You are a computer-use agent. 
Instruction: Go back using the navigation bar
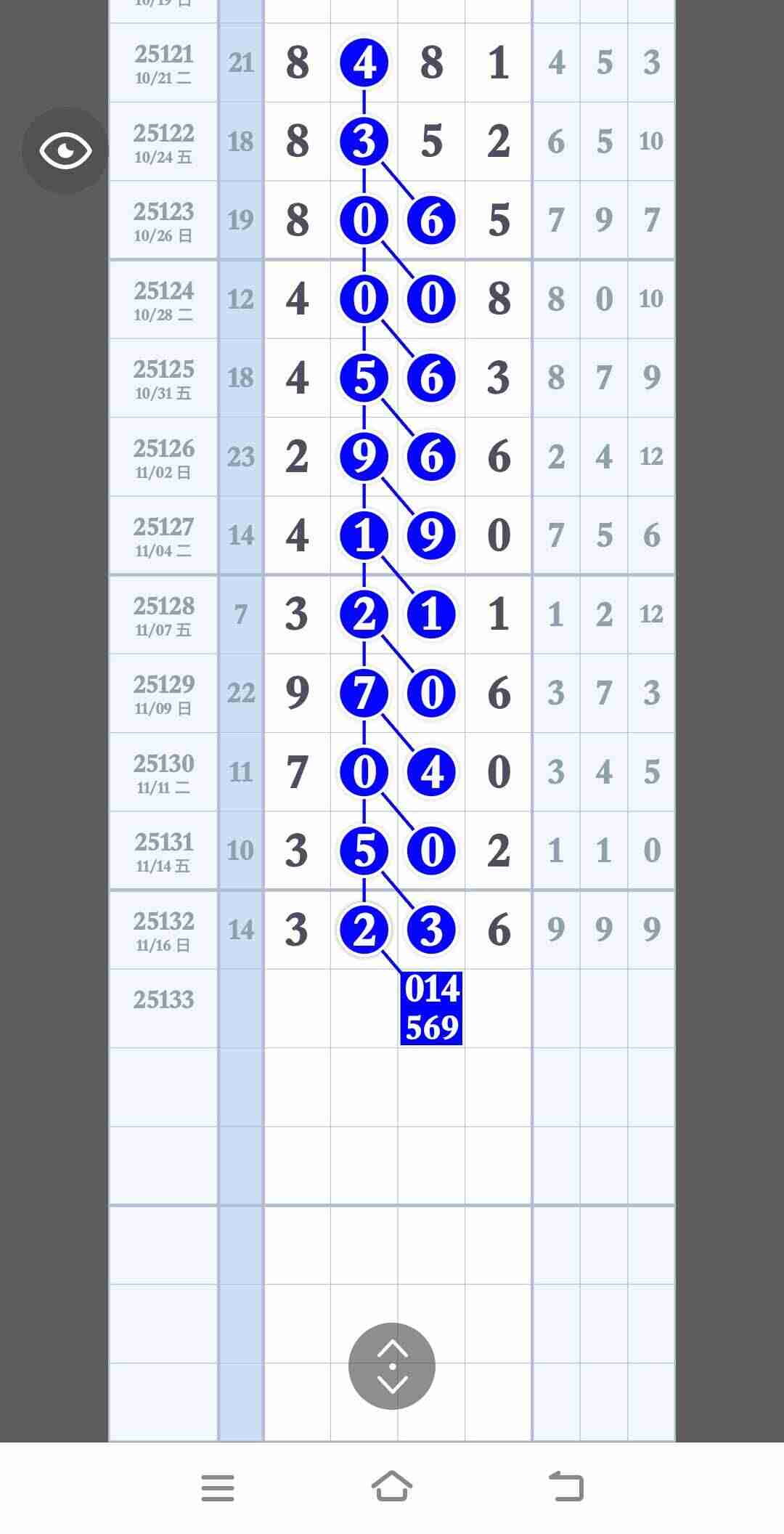click(x=566, y=1486)
